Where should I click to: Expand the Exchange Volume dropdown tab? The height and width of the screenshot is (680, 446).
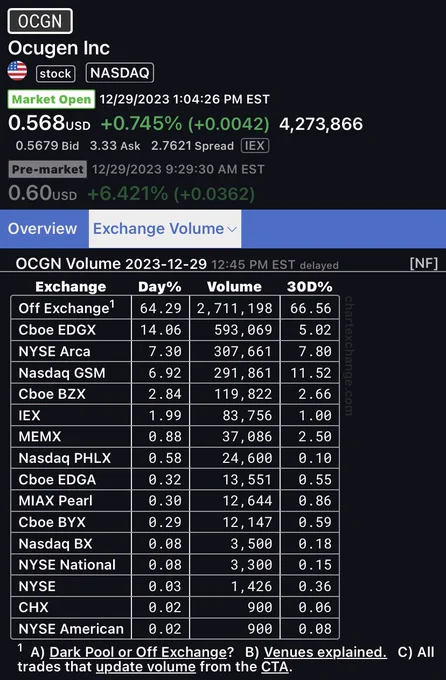click(x=165, y=229)
